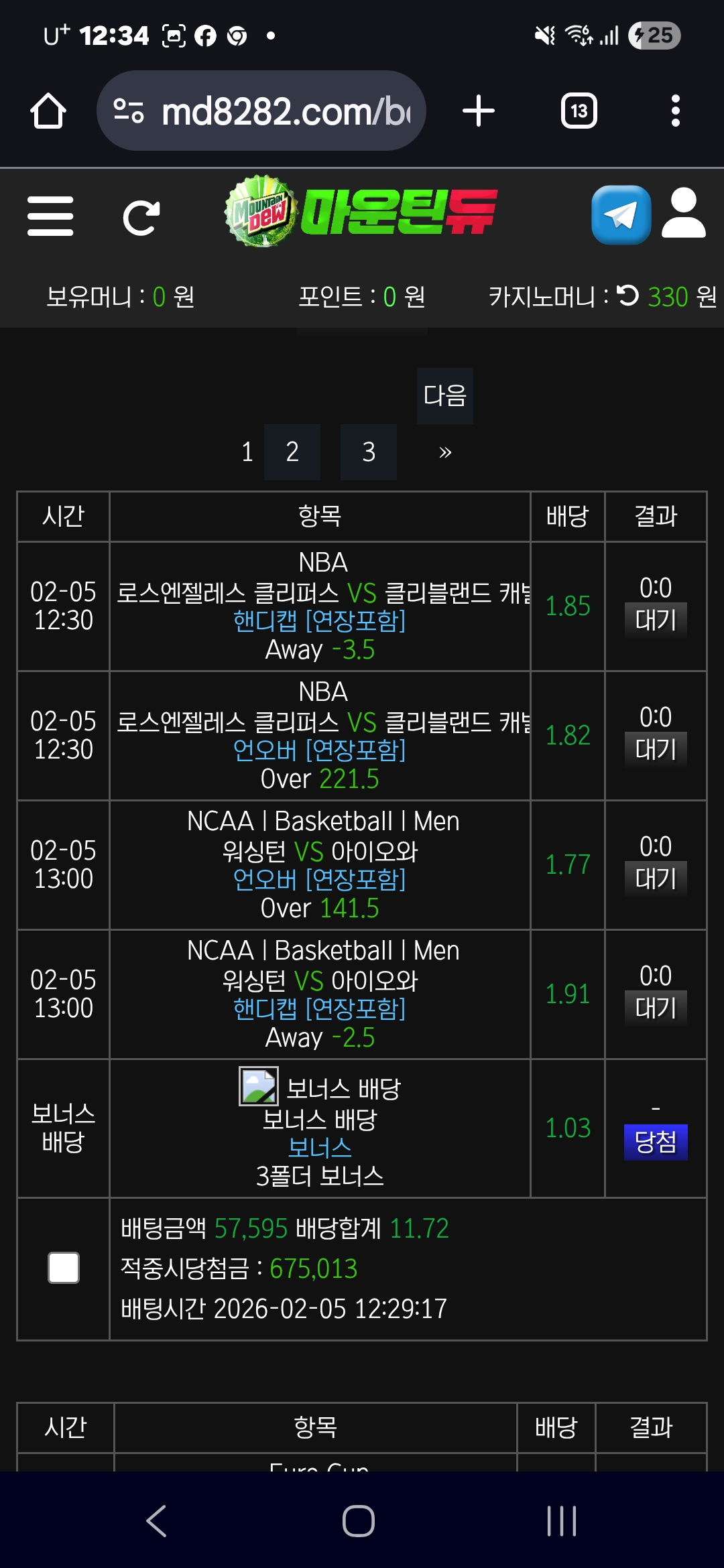Open the browser home button

pyautogui.click(x=48, y=111)
